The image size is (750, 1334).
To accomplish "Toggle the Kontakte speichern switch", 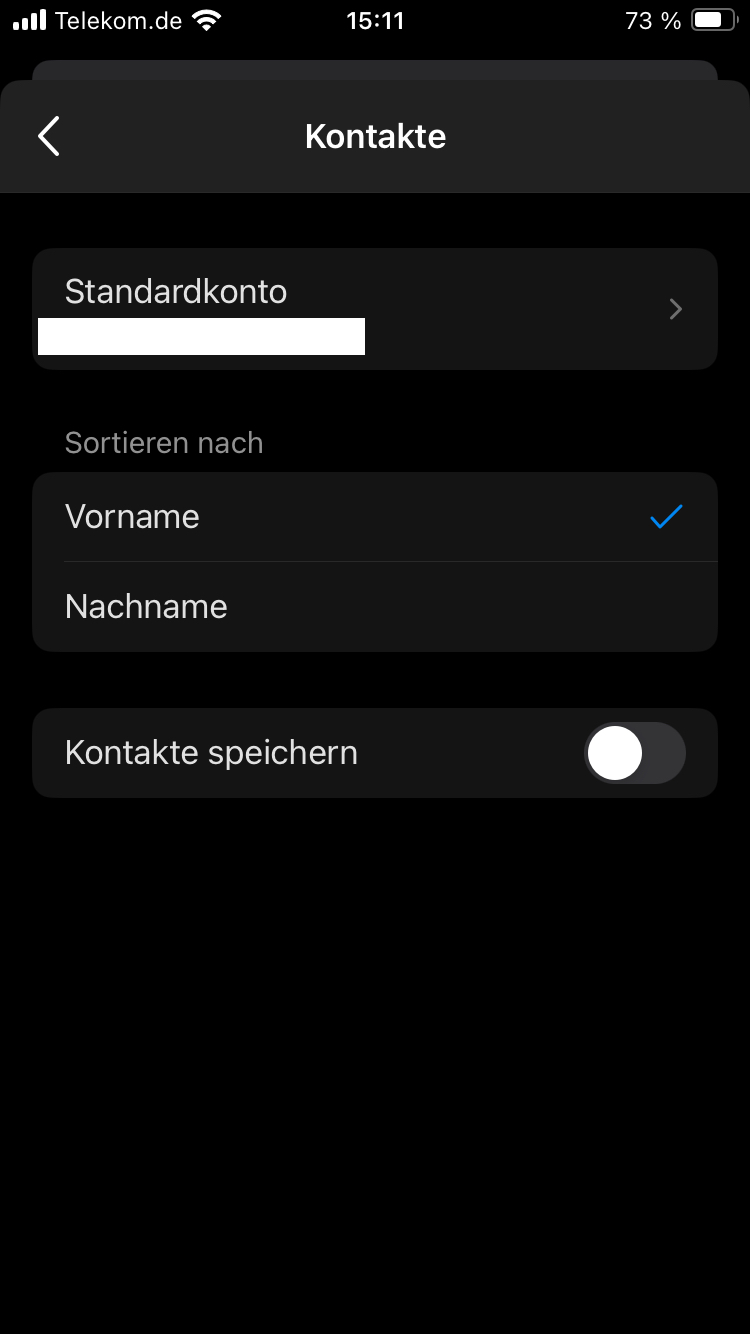I will pos(635,753).
